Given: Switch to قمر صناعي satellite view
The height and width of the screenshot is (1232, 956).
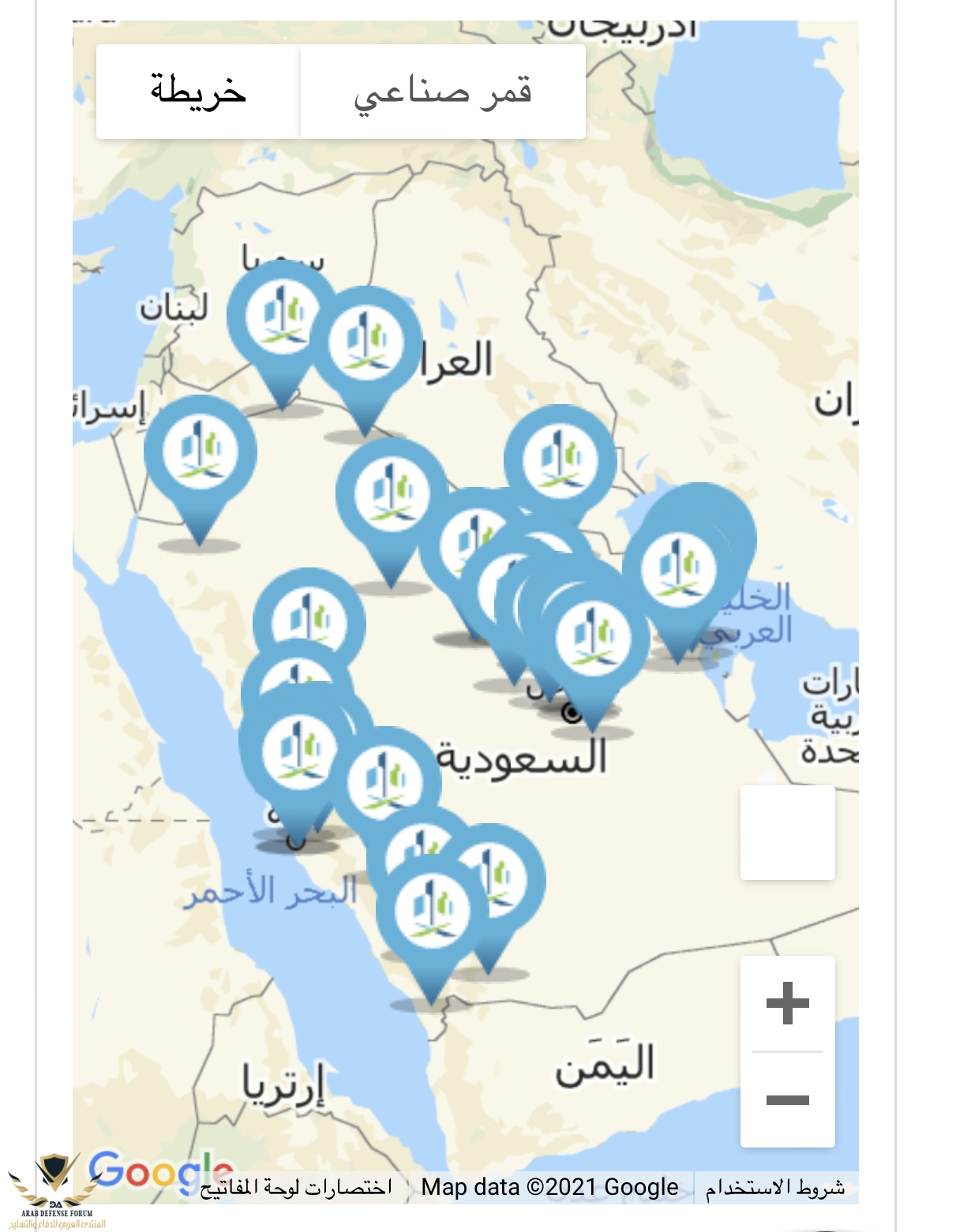Looking at the screenshot, I should [443, 92].
